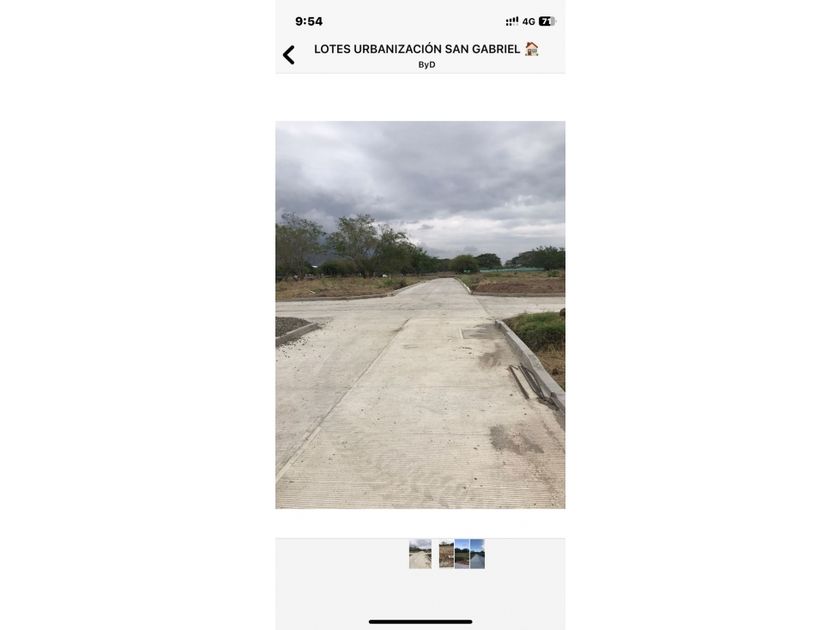Screen dimensions: 840x630
Task: Select the concrete road thumbnail in the strip
Action: point(420,554)
